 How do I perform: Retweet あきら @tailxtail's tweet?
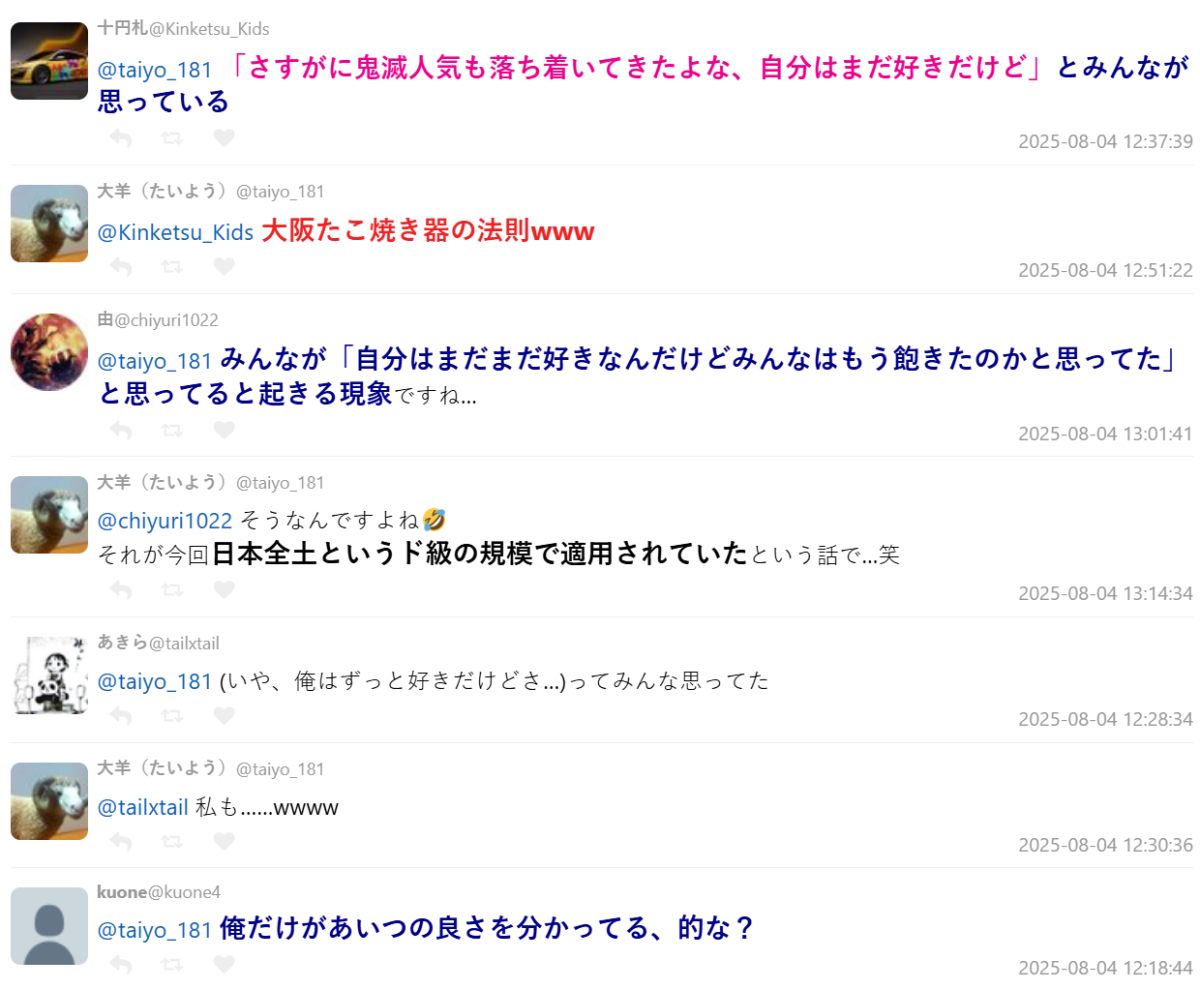172,715
